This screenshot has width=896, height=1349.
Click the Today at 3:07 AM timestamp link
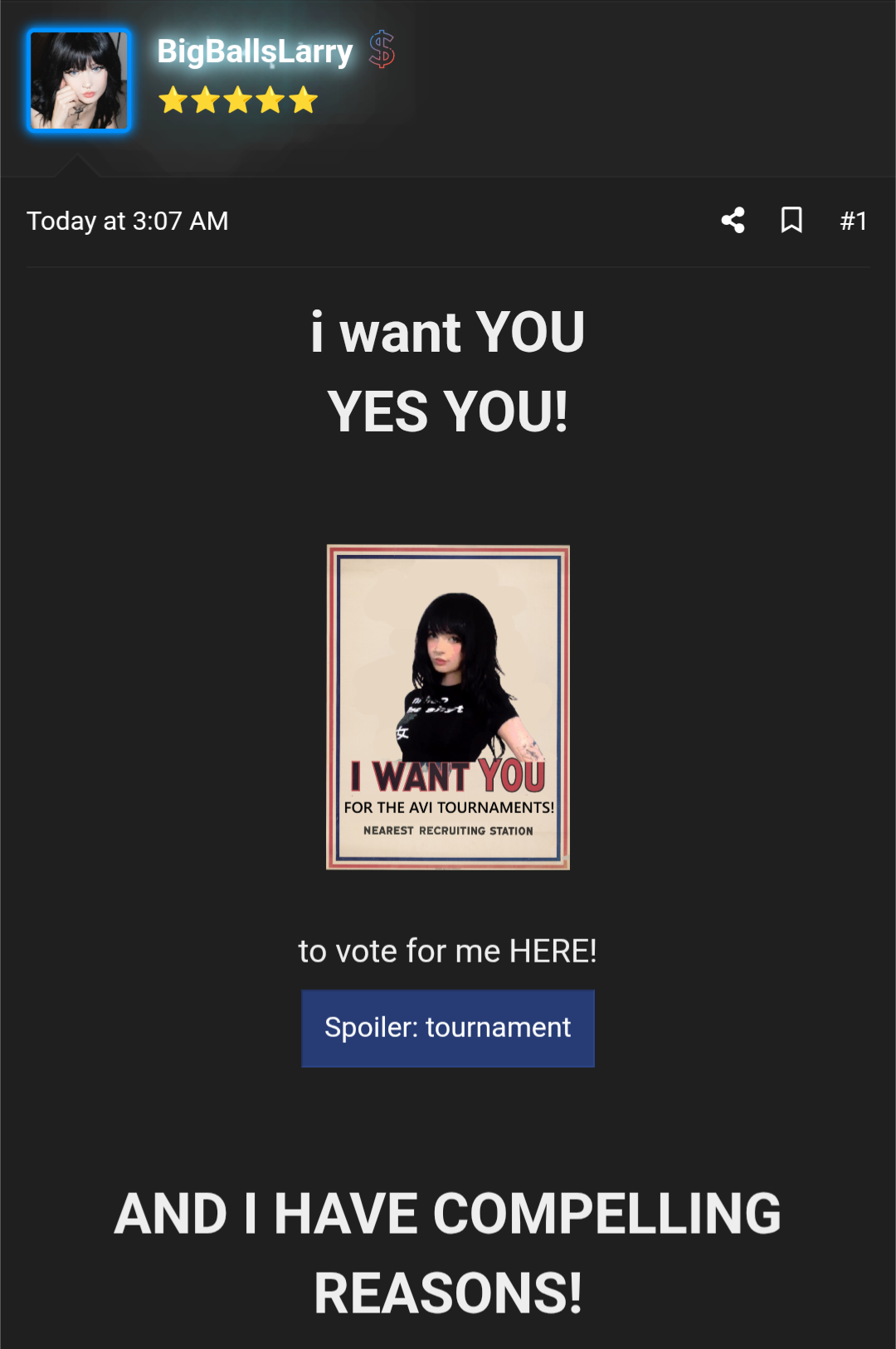pyautogui.click(x=128, y=220)
